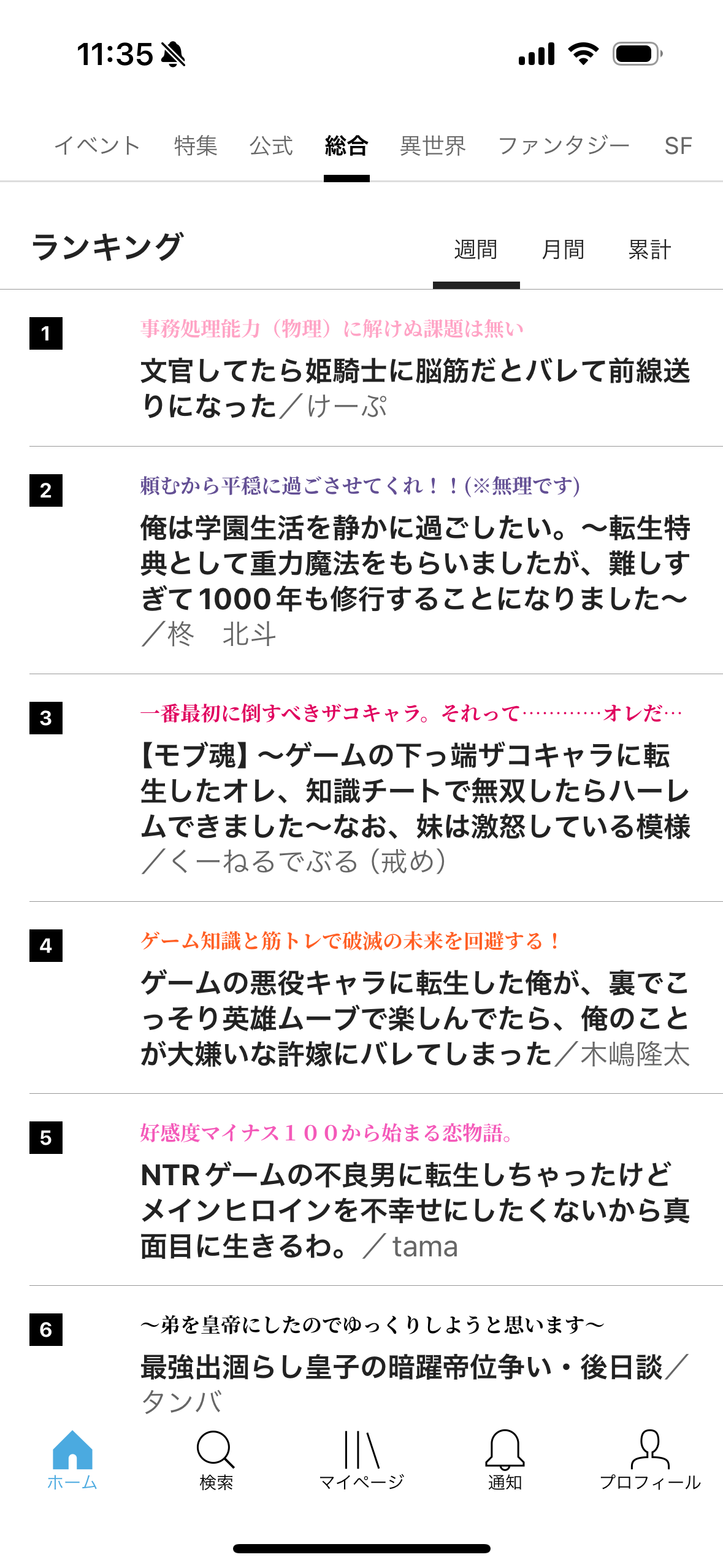Select the 週間 ranking tab
Viewport: 723px width, 1568px height.
pos(476,250)
